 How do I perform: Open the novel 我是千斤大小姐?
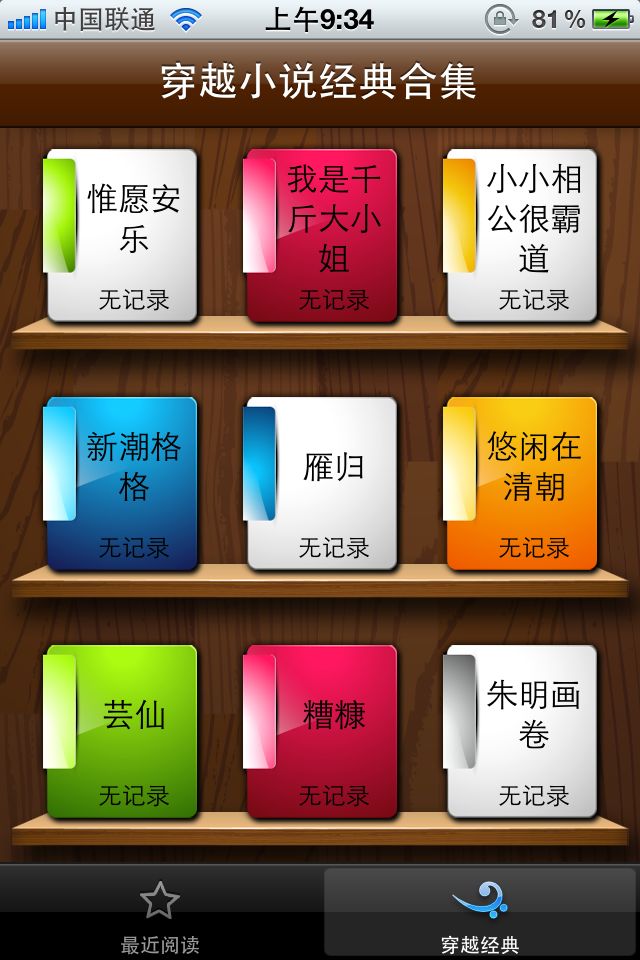(321, 235)
